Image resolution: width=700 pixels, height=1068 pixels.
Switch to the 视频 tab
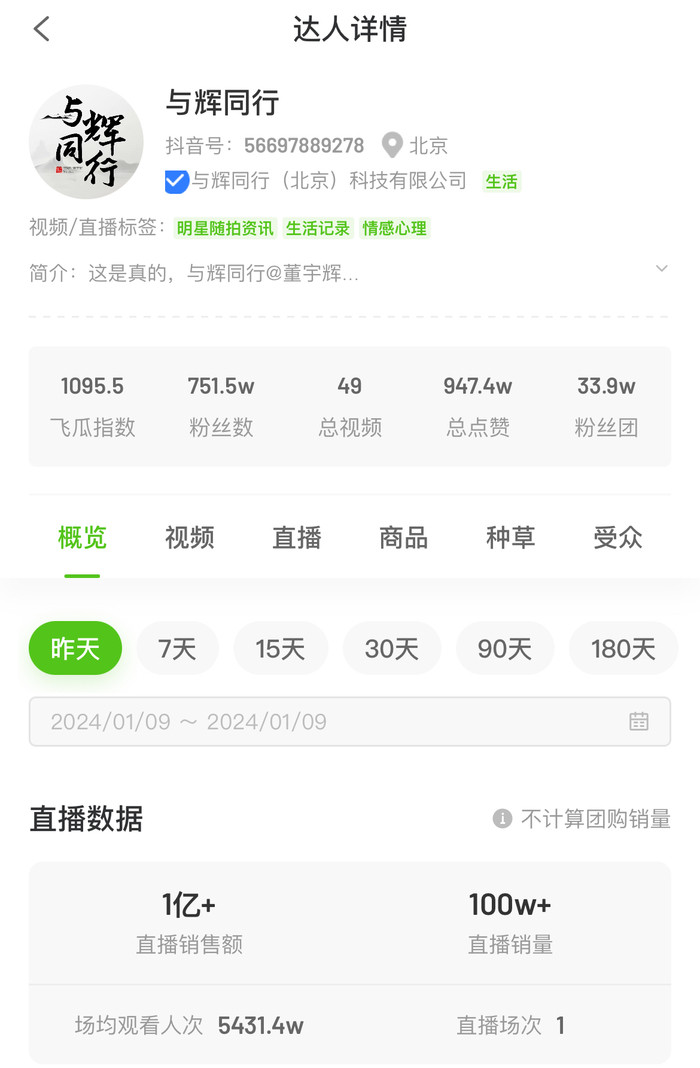pos(189,538)
